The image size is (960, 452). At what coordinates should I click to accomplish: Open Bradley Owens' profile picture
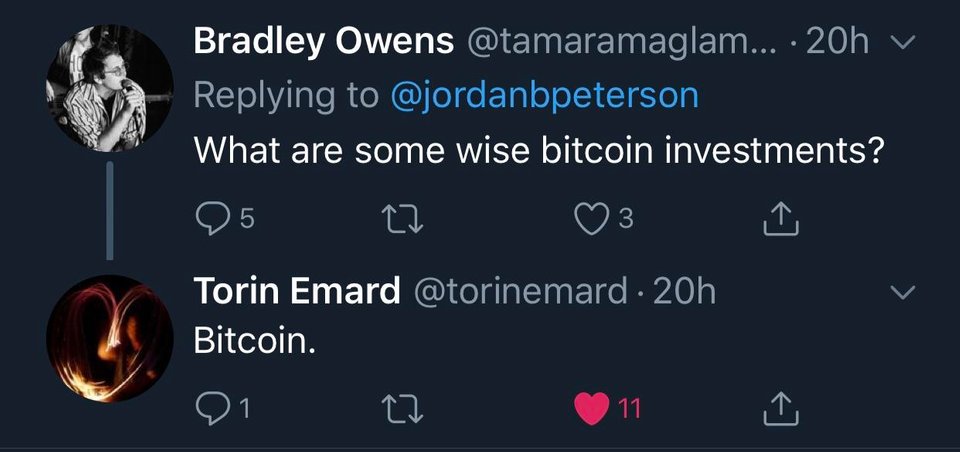point(110,88)
